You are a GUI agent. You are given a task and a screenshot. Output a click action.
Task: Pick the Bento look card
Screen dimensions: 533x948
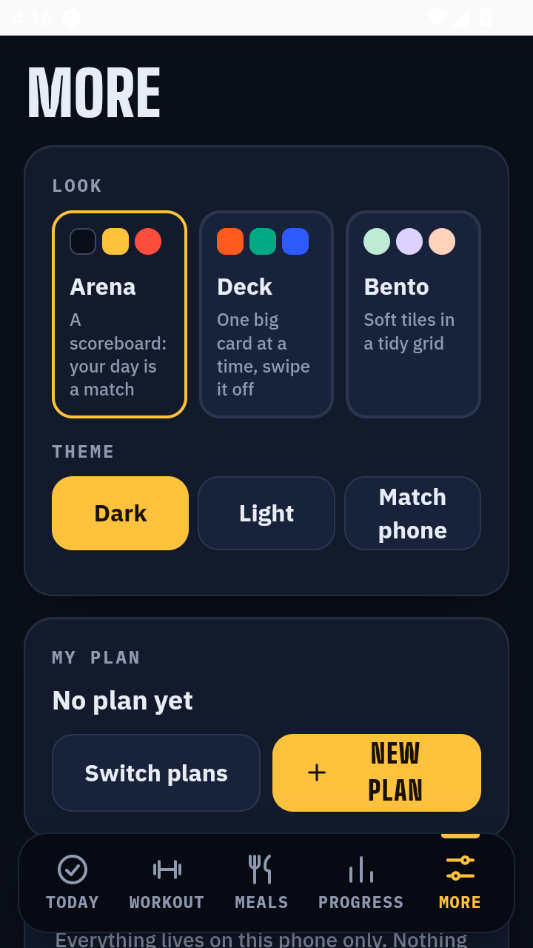(x=413, y=314)
